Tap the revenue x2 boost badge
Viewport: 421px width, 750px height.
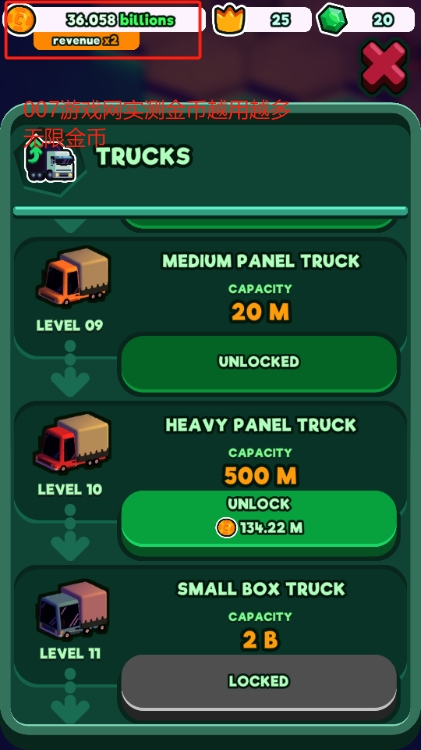(86, 41)
